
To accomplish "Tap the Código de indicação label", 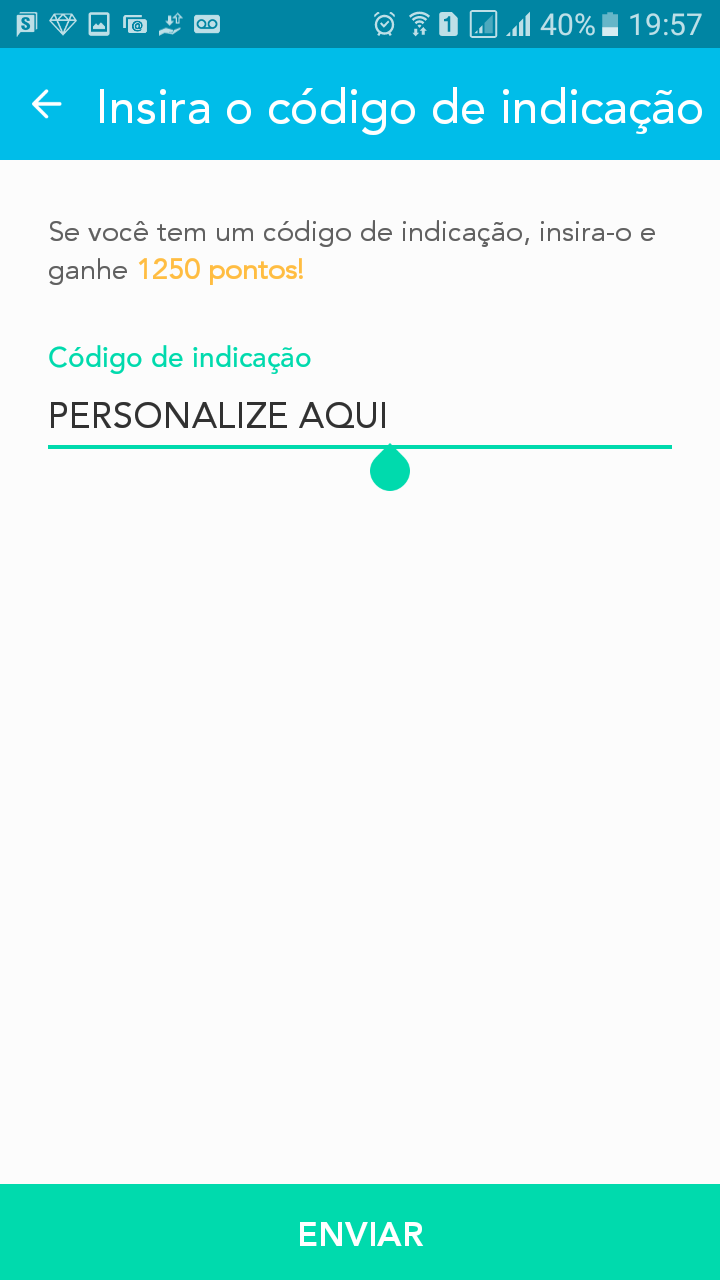I will pos(180,357).
